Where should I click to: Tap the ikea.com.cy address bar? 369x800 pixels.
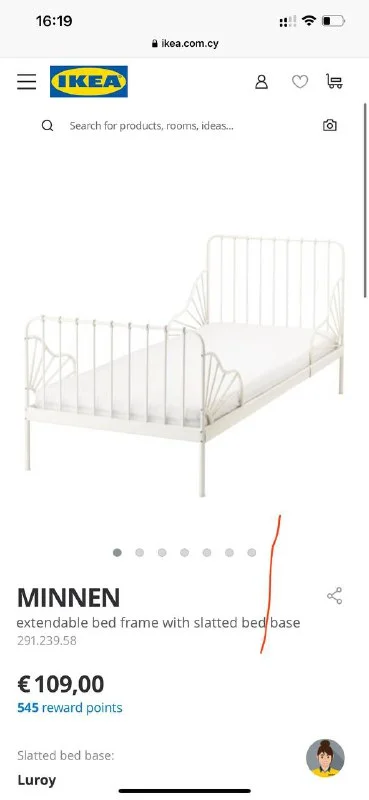(x=185, y=44)
